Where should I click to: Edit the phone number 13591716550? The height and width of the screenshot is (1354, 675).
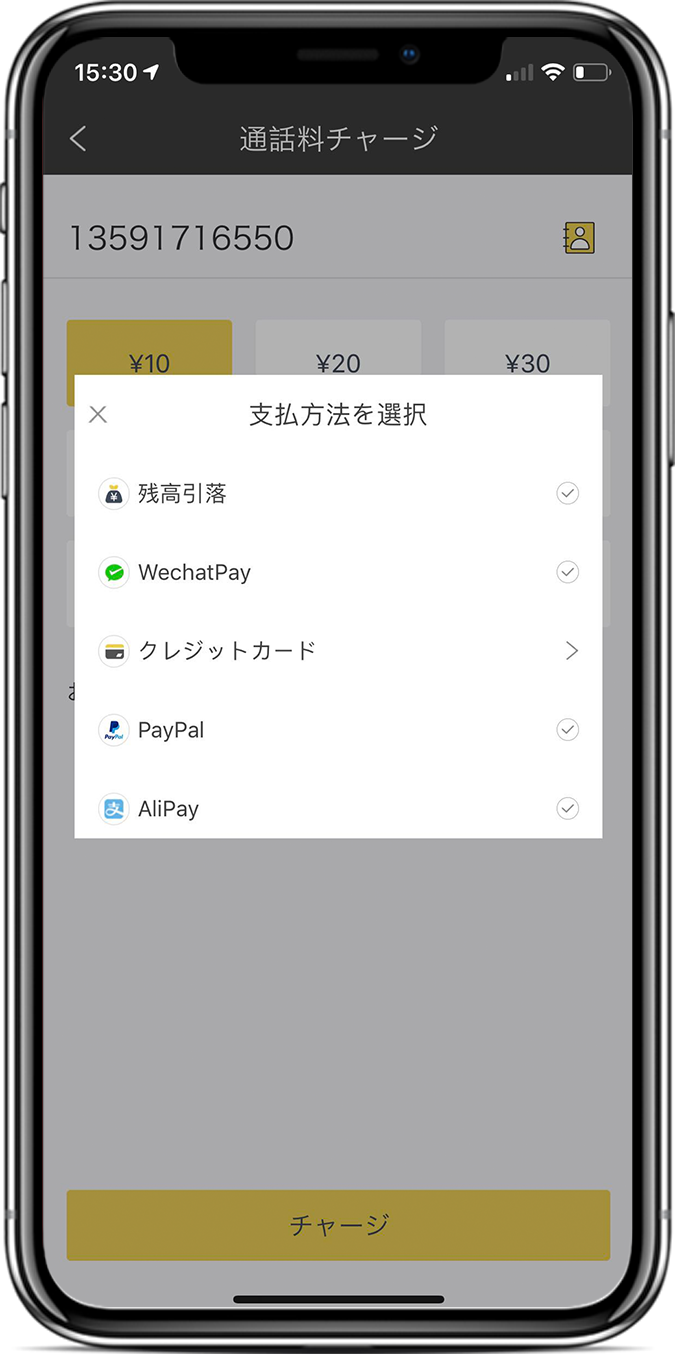pos(181,238)
